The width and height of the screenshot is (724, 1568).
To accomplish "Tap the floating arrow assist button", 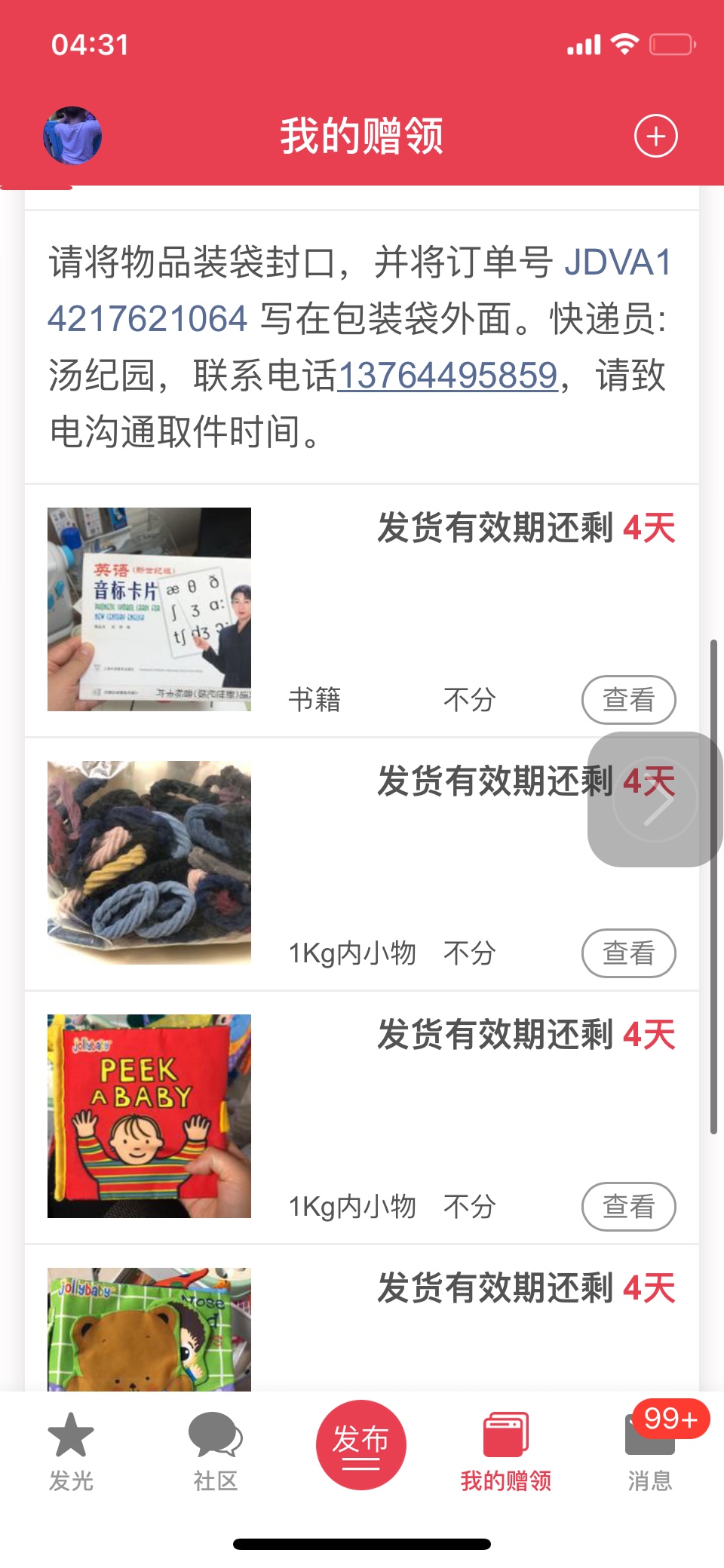I will pyautogui.click(x=655, y=799).
